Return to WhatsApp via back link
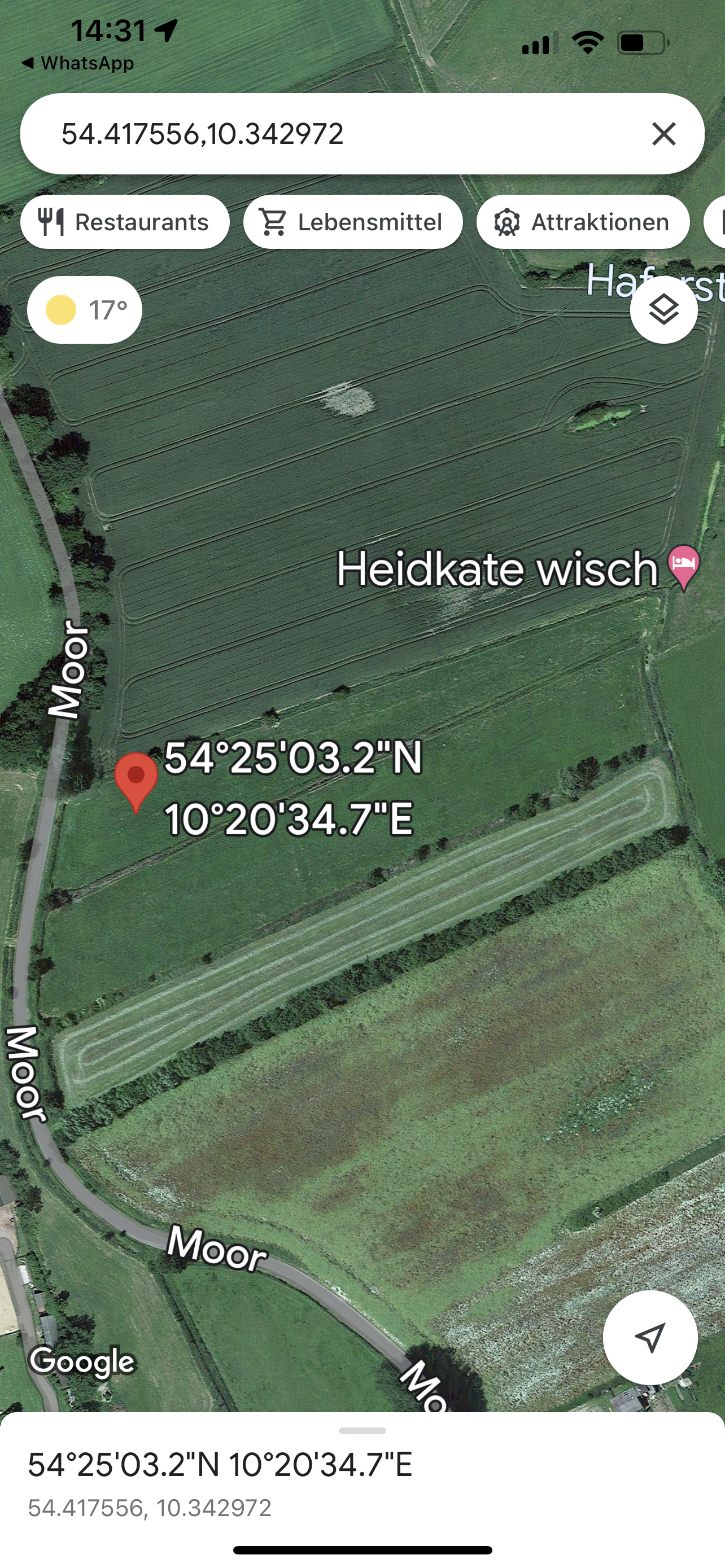725x1568 pixels. point(78,63)
